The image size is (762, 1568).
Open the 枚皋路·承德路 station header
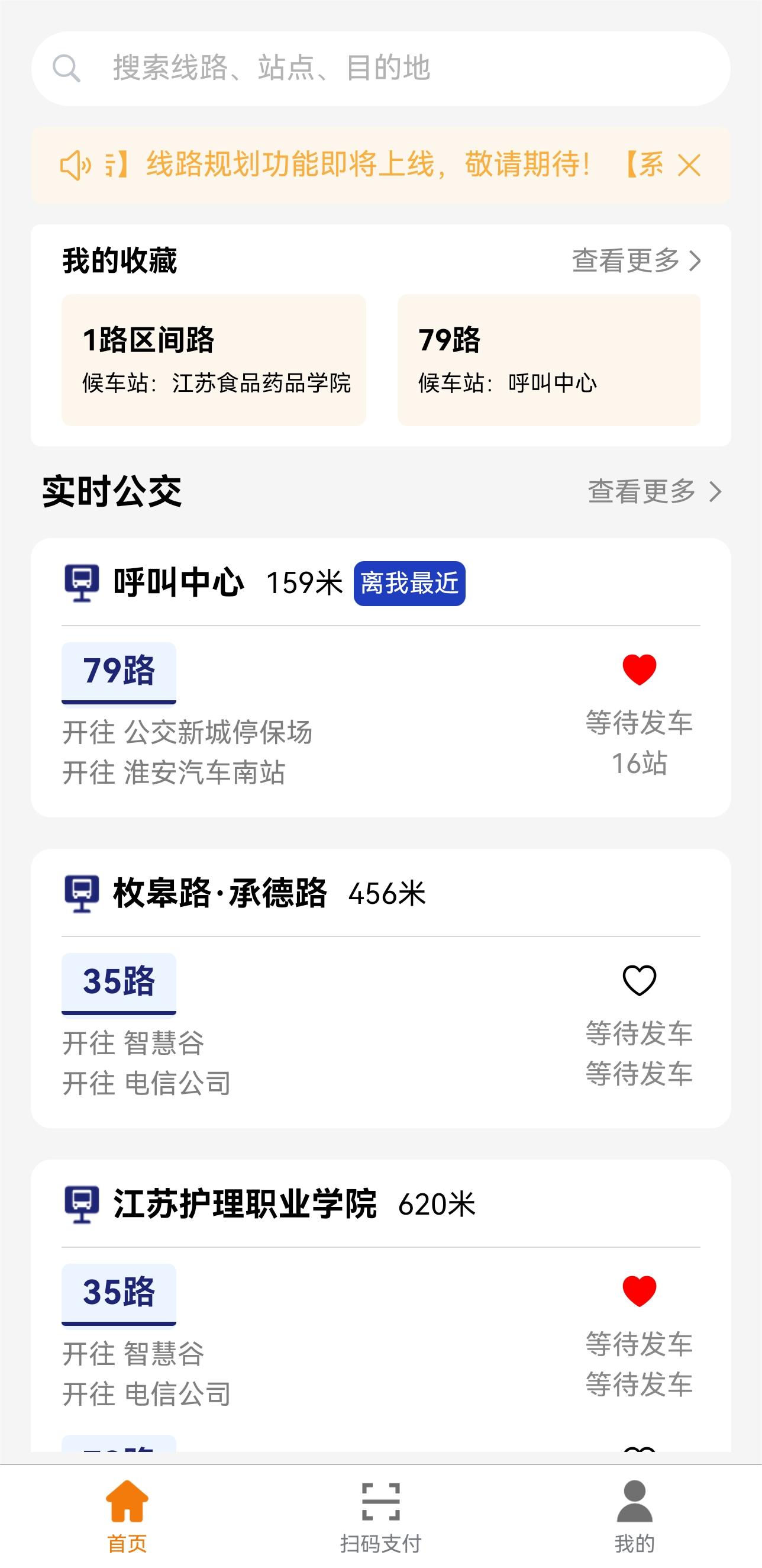pyautogui.click(x=380, y=894)
